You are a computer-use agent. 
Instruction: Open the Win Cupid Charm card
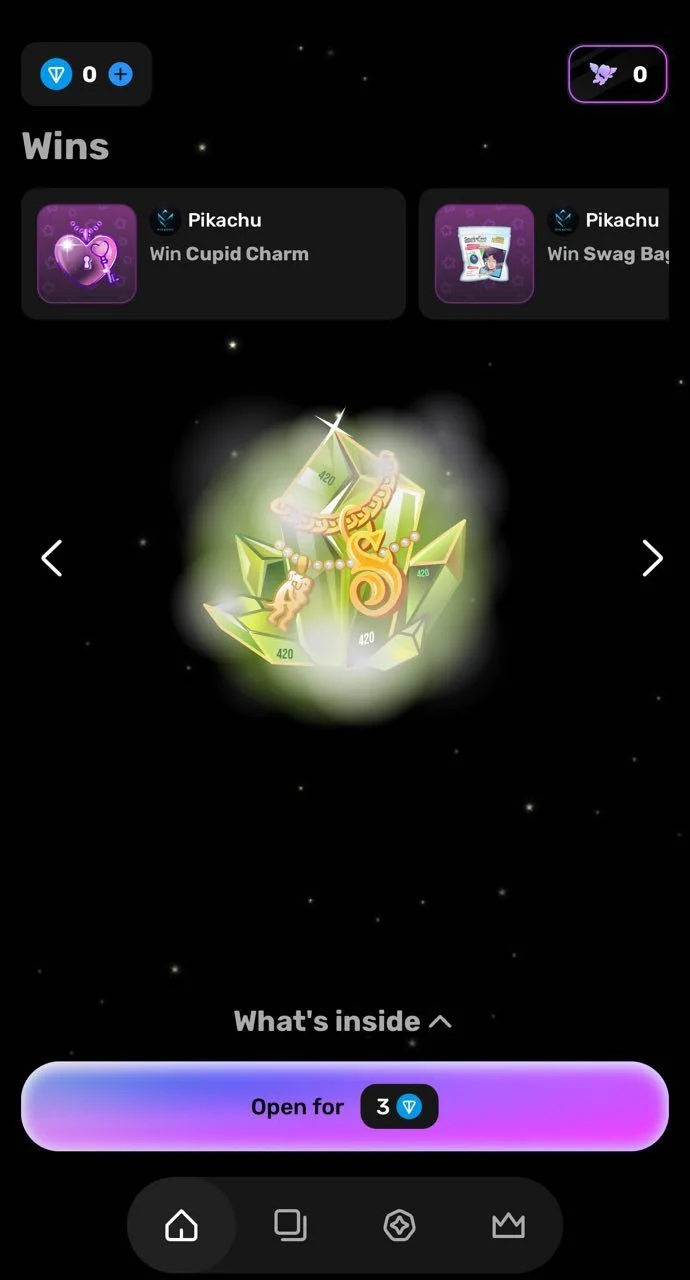coord(213,254)
